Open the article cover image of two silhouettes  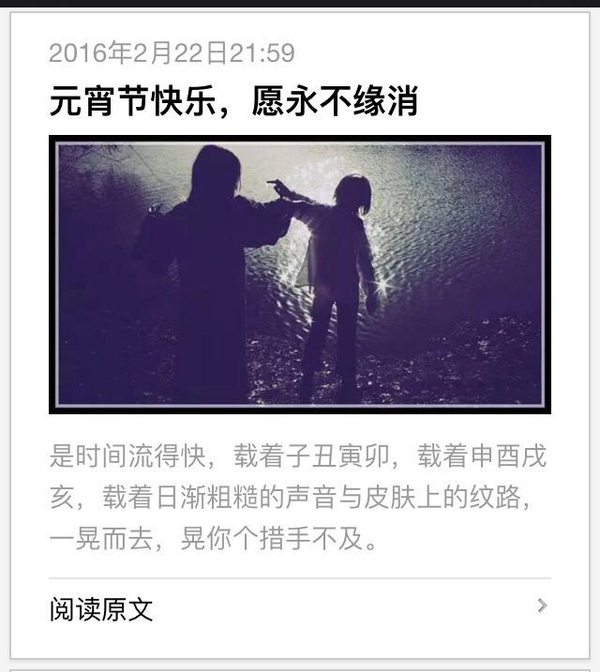(299, 274)
